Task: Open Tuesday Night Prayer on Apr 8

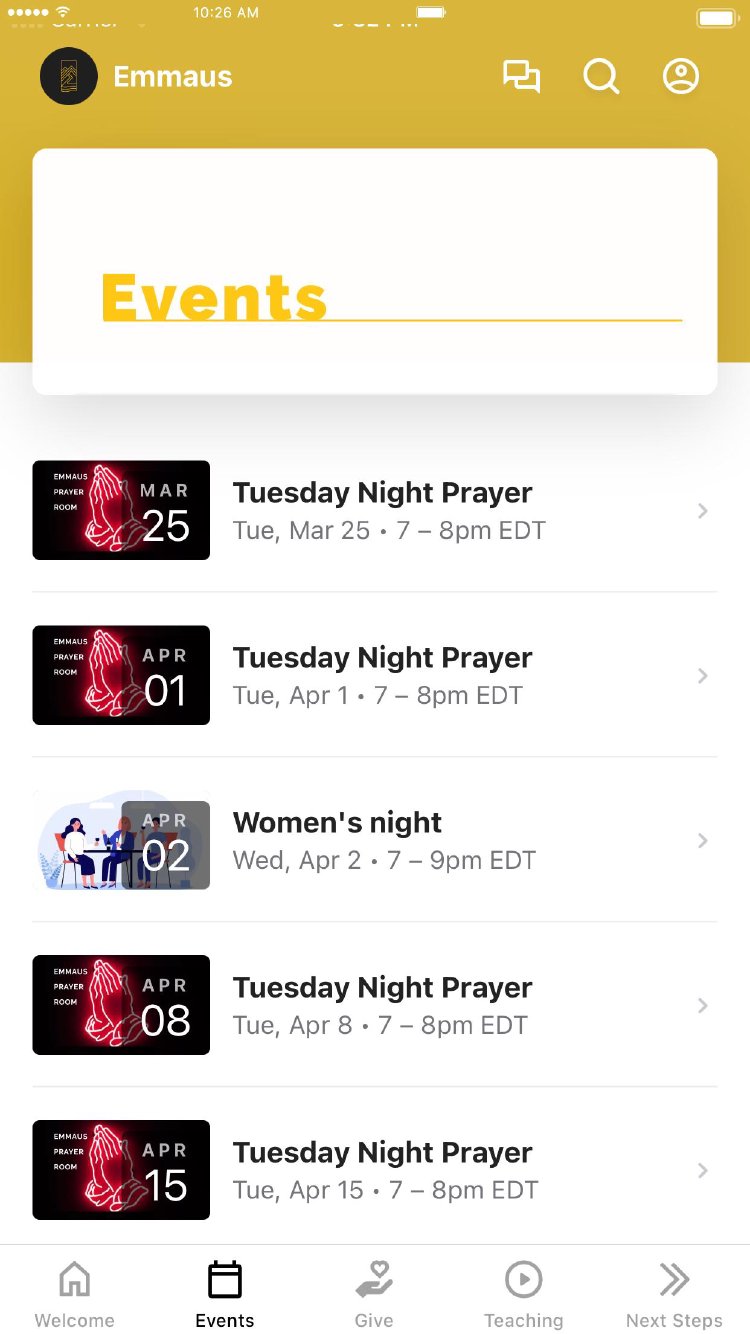Action: click(x=383, y=1005)
